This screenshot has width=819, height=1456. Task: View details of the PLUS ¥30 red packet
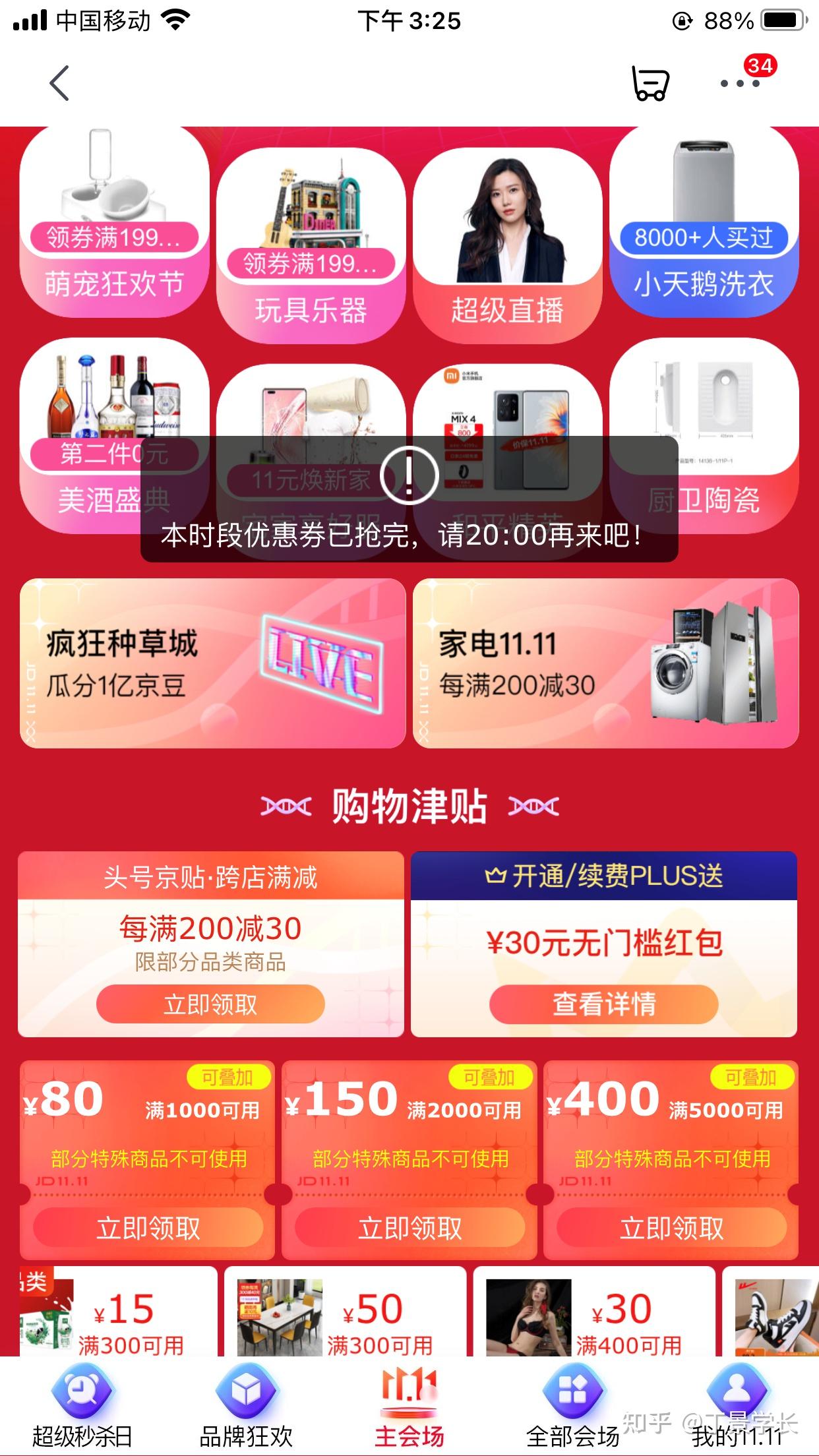tap(603, 1004)
